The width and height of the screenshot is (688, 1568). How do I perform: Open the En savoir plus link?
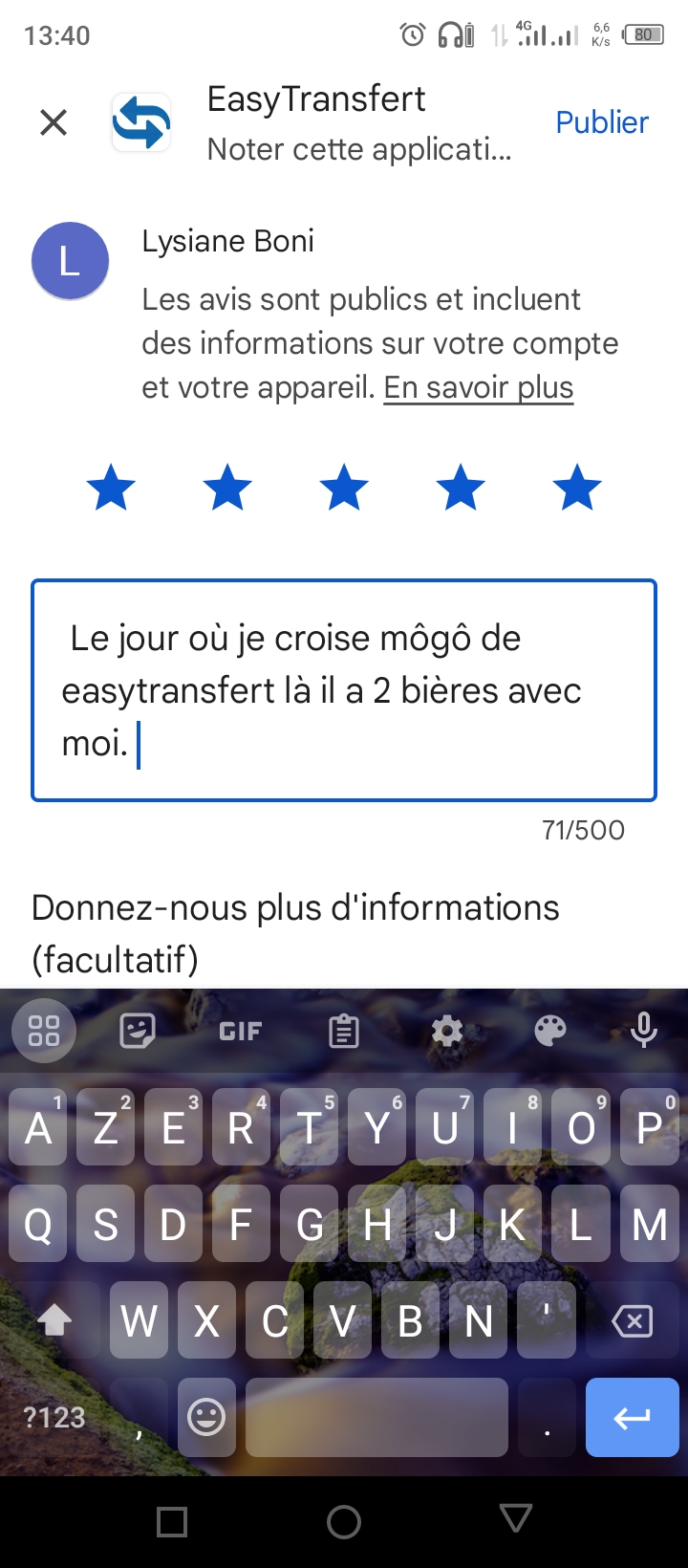[x=478, y=387]
